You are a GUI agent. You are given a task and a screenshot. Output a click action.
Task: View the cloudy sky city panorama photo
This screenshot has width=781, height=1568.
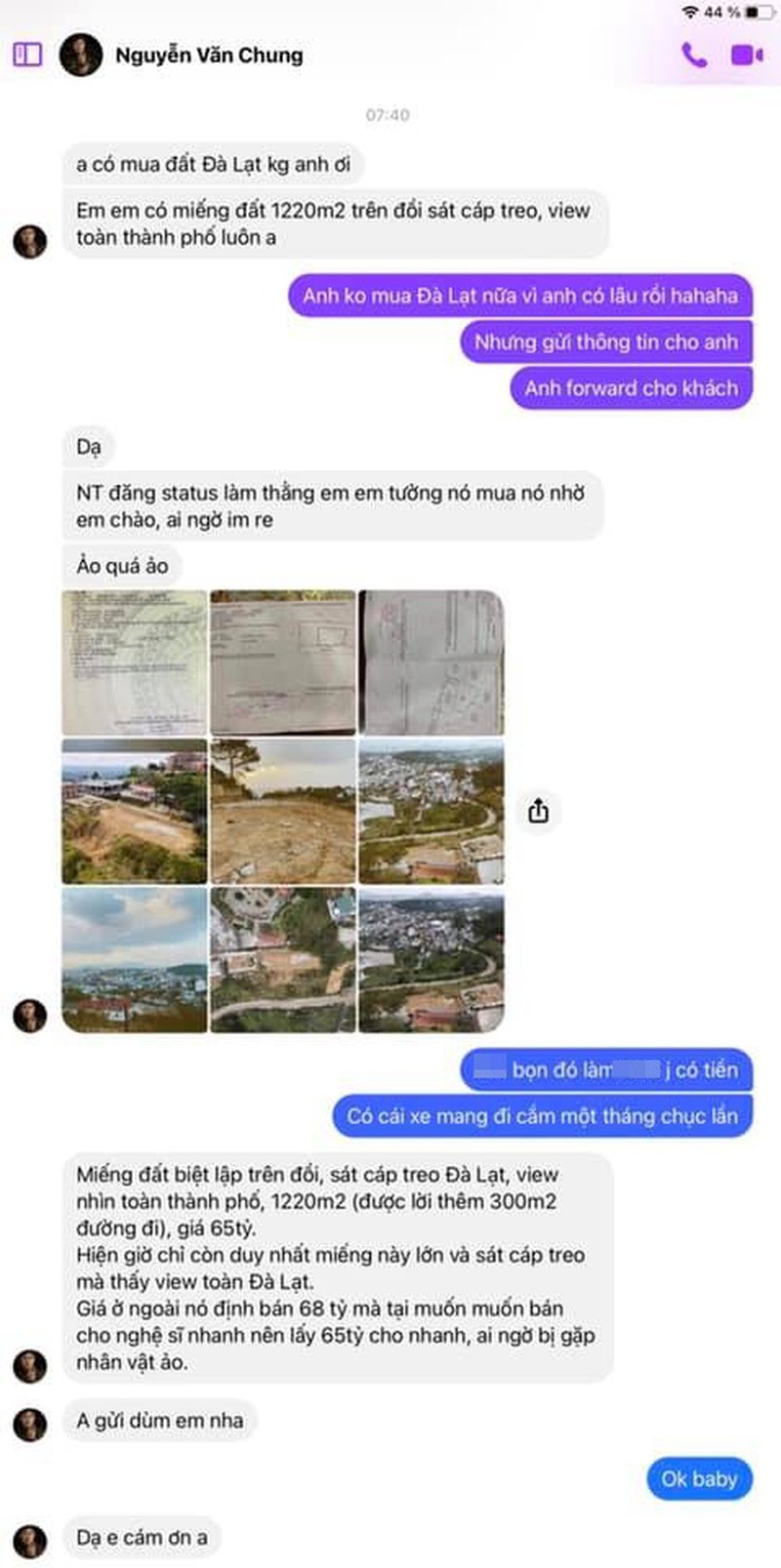(x=135, y=959)
